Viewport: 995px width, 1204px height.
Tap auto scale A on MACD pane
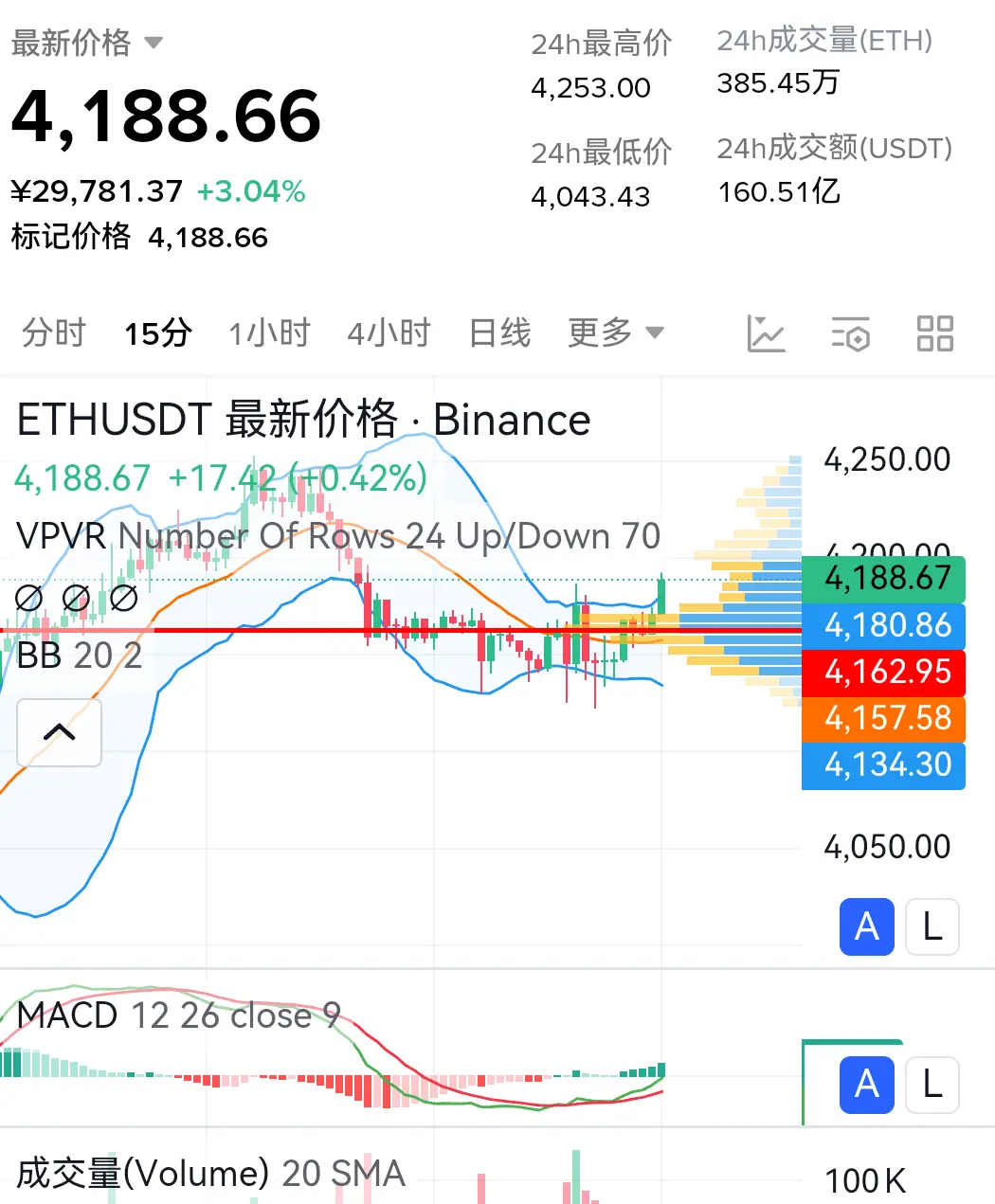pyautogui.click(x=867, y=1084)
